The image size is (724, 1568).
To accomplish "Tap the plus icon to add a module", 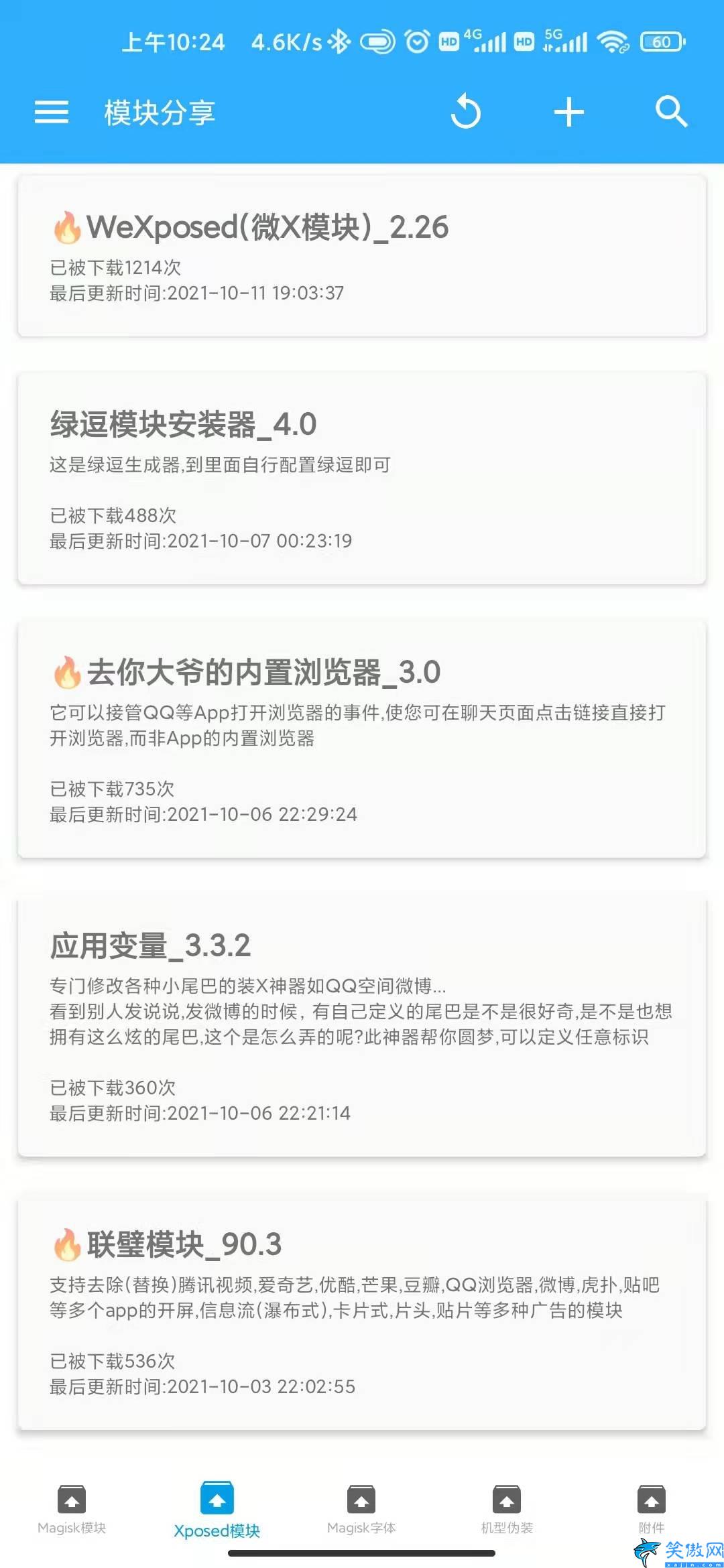I will 568,112.
